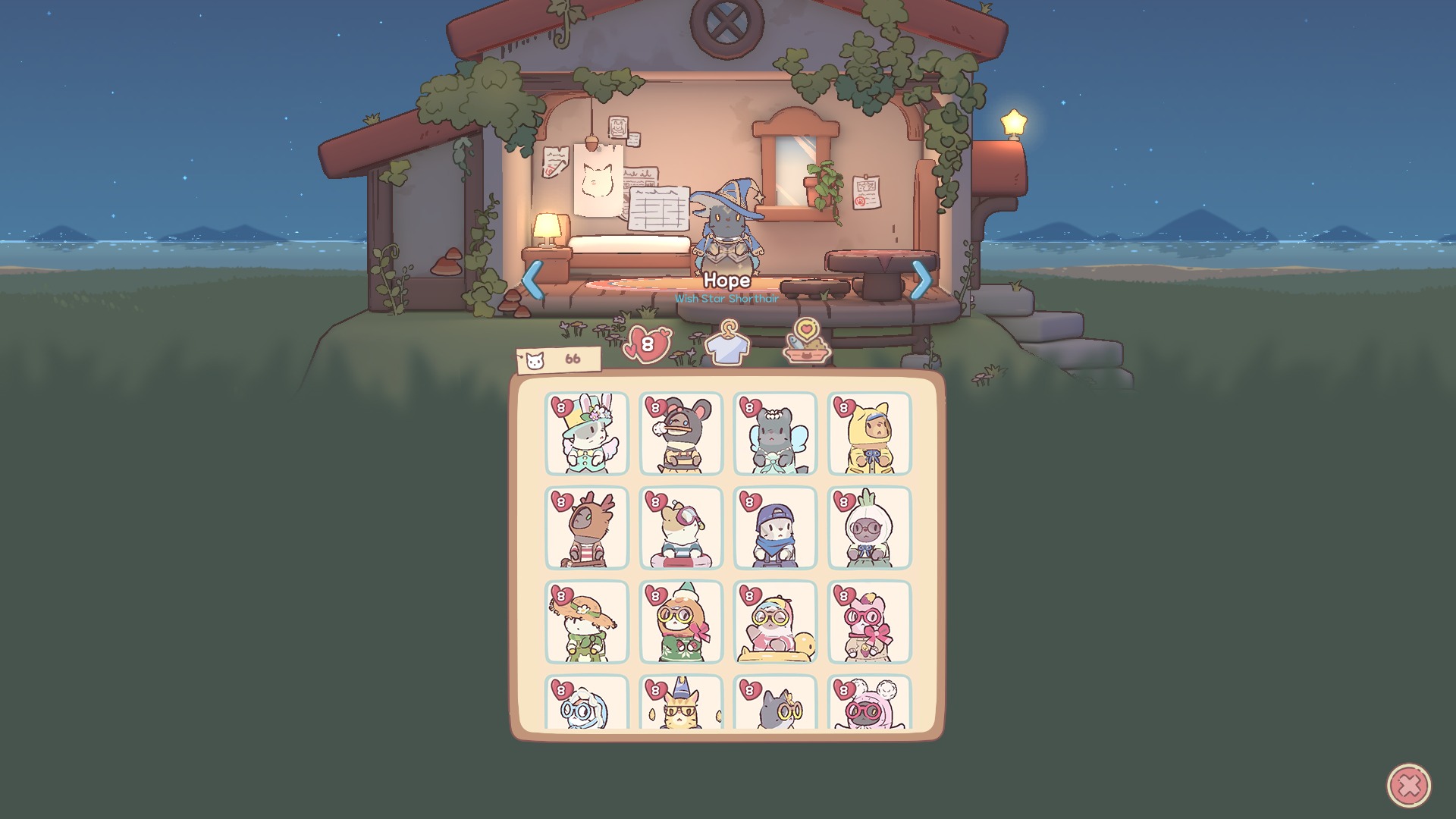Screen dimensions: 1456x819
Task: Select the cat with white onion hood
Action: tap(869, 528)
